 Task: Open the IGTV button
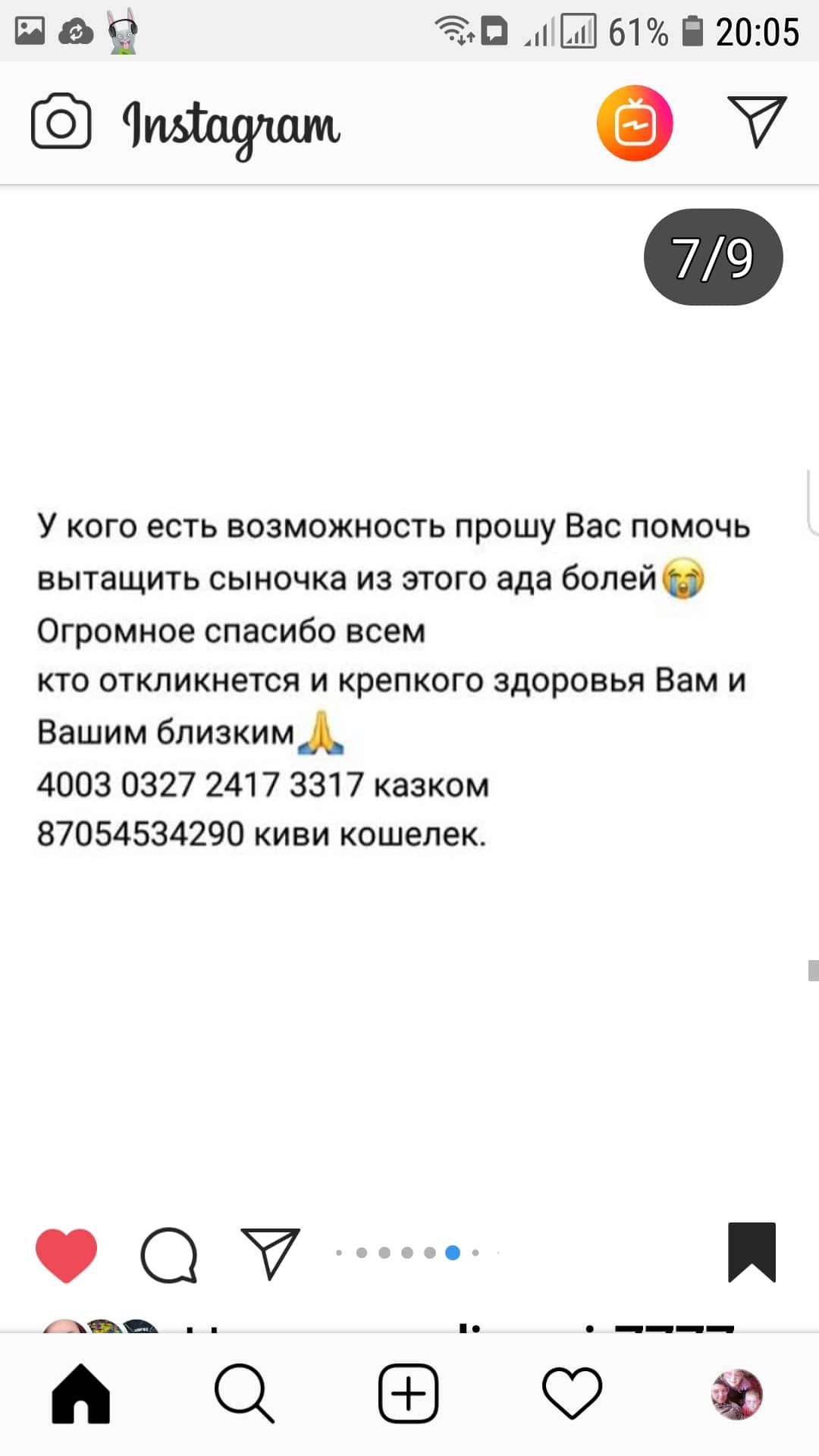pyautogui.click(x=635, y=123)
